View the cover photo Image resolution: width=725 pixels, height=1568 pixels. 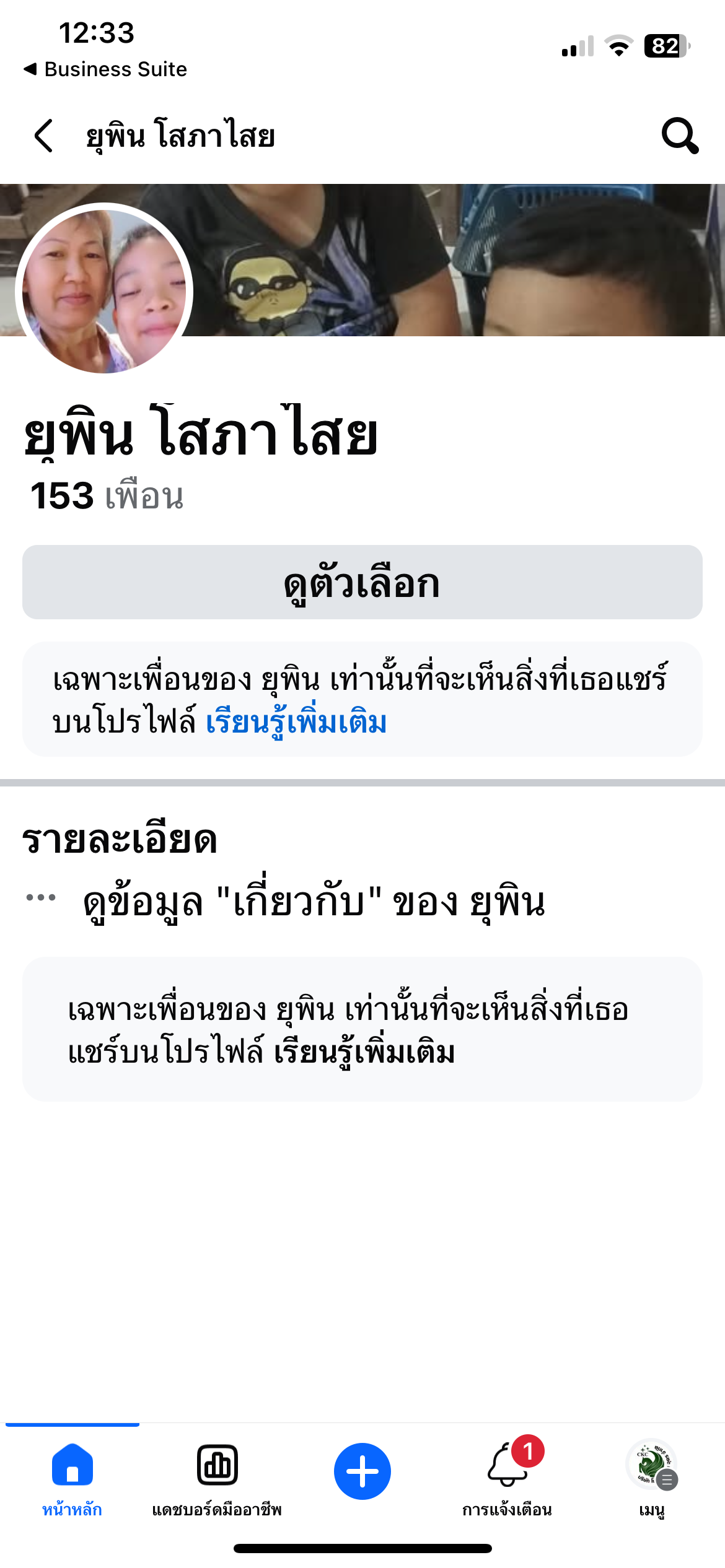click(x=459, y=260)
